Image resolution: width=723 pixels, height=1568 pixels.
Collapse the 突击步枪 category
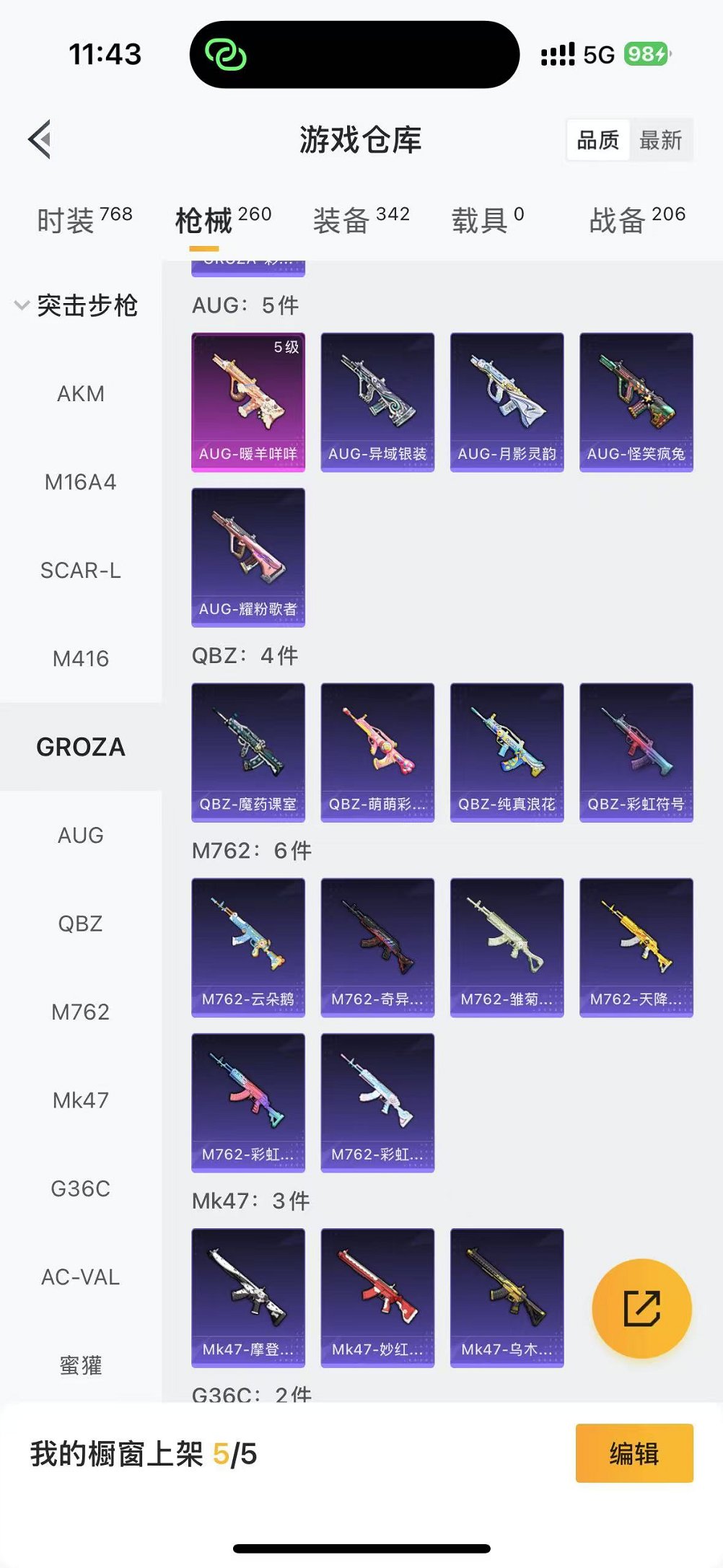[x=76, y=305]
